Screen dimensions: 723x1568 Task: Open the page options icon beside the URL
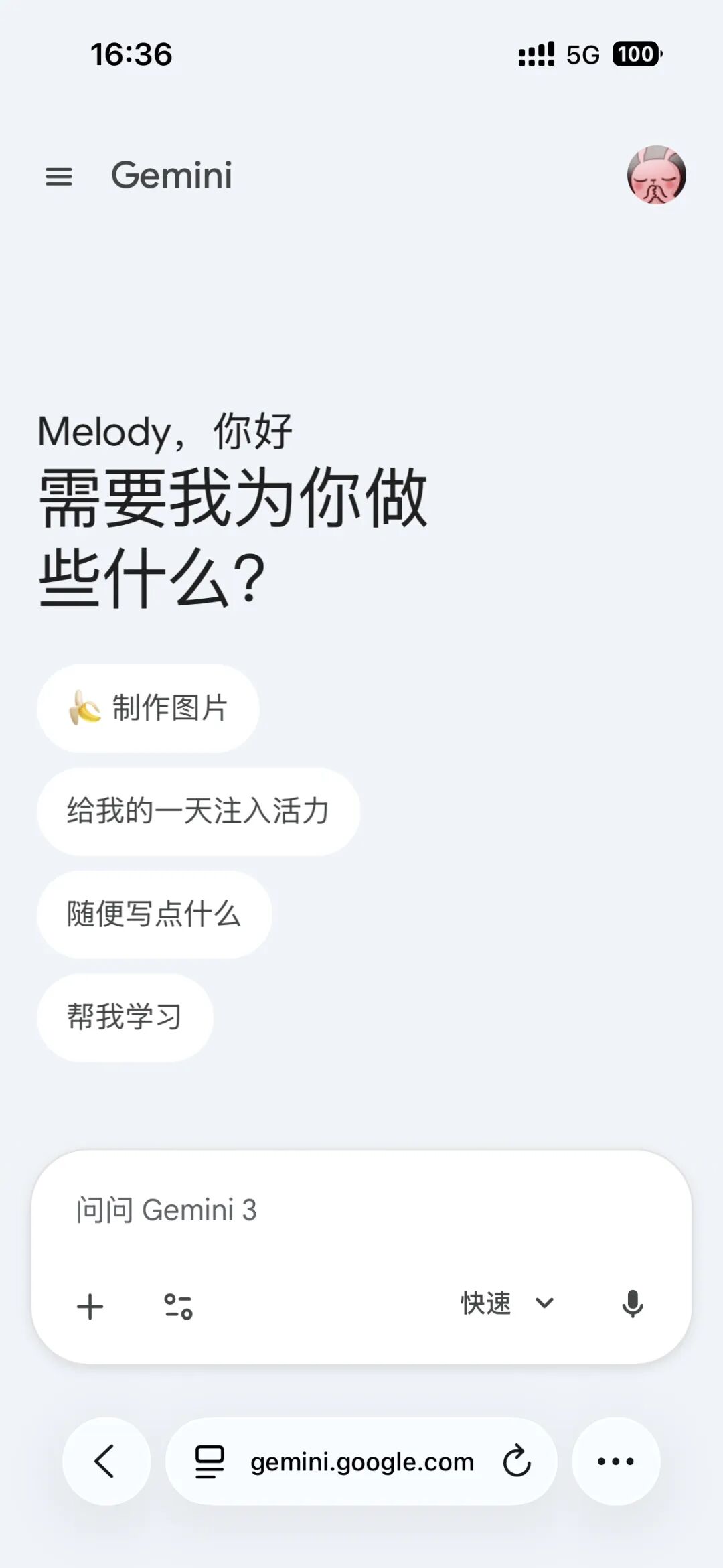[x=210, y=1462]
